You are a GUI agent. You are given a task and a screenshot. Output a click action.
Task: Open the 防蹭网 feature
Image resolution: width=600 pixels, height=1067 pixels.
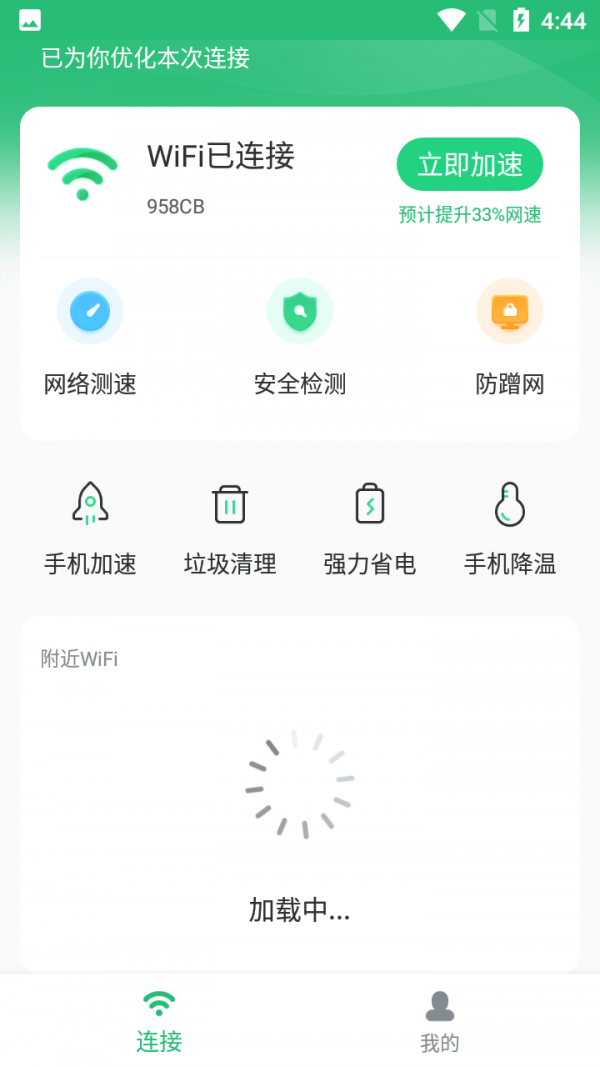click(x=510, y=337)
